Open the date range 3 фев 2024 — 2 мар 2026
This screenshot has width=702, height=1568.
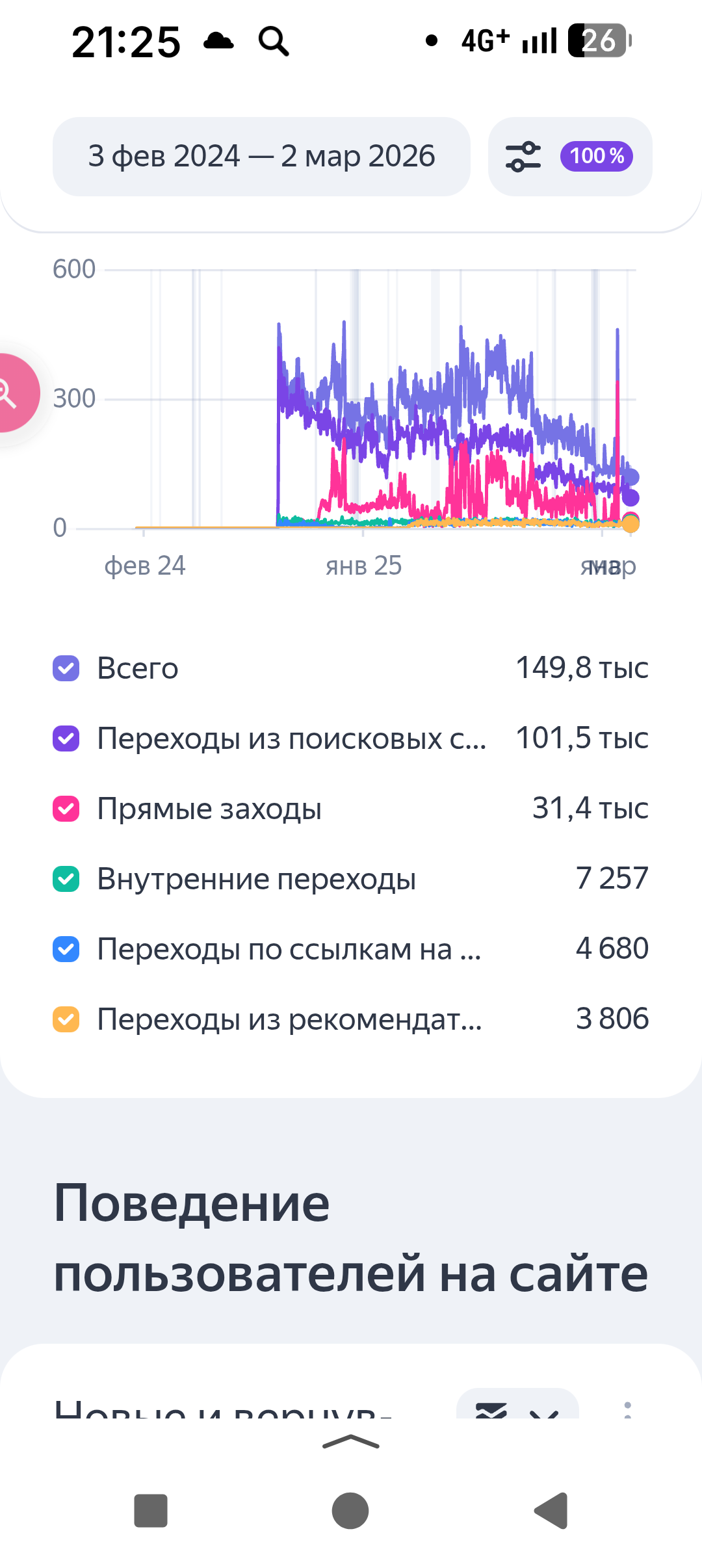[261, 157]
